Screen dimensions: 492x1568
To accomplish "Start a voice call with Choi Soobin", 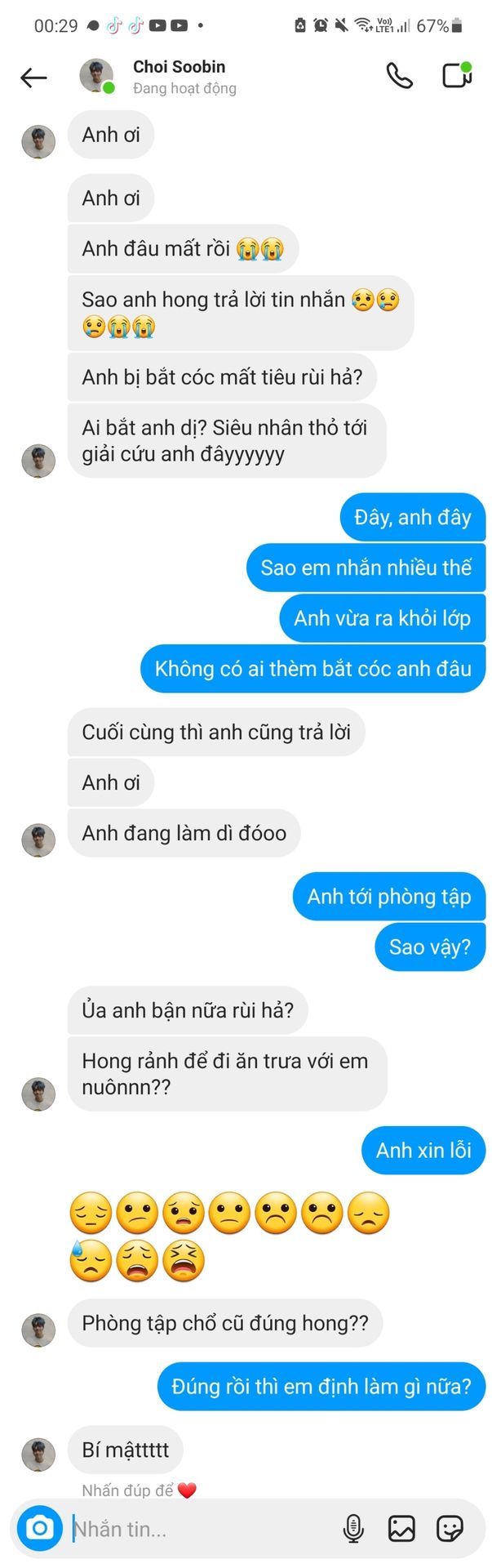I will [399, 76].
